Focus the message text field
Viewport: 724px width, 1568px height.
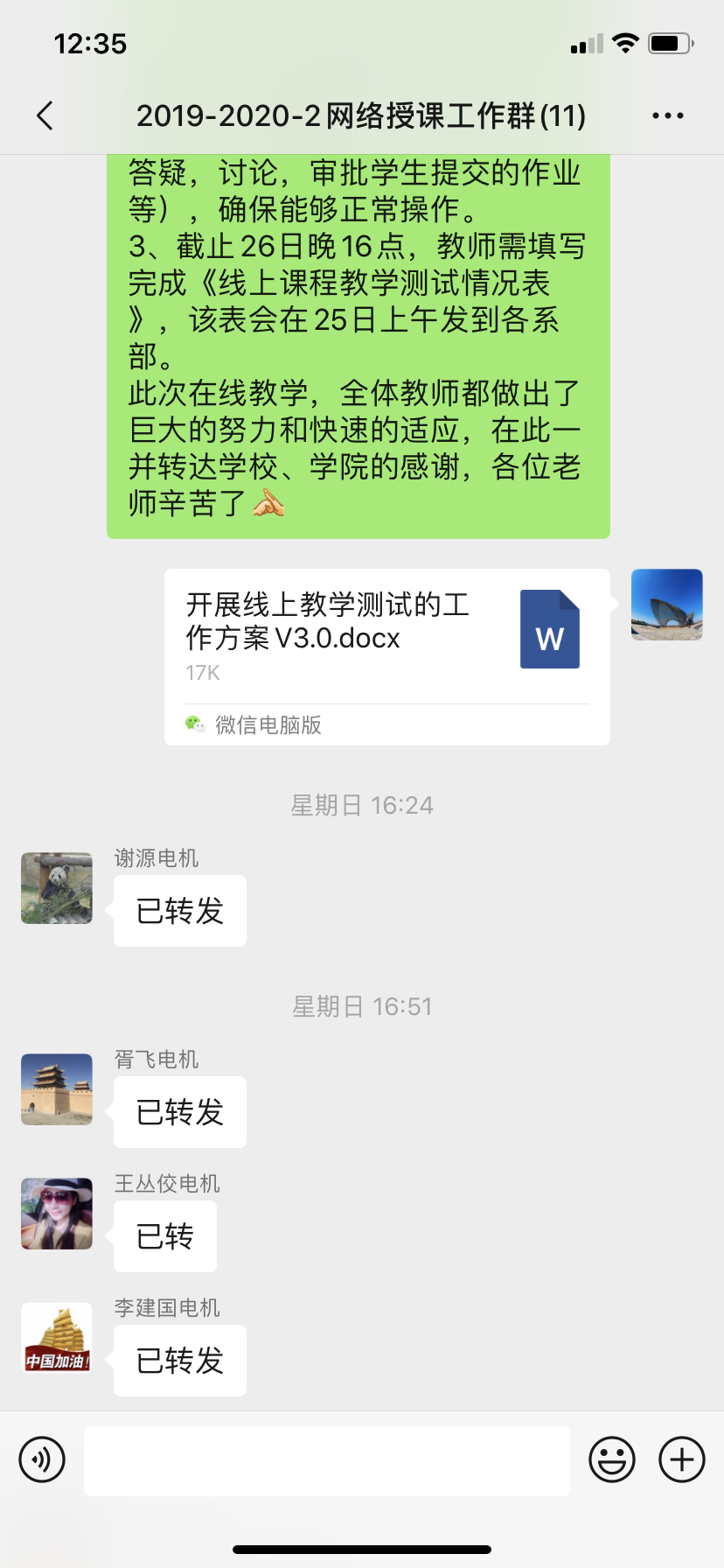coord(326,1460)
